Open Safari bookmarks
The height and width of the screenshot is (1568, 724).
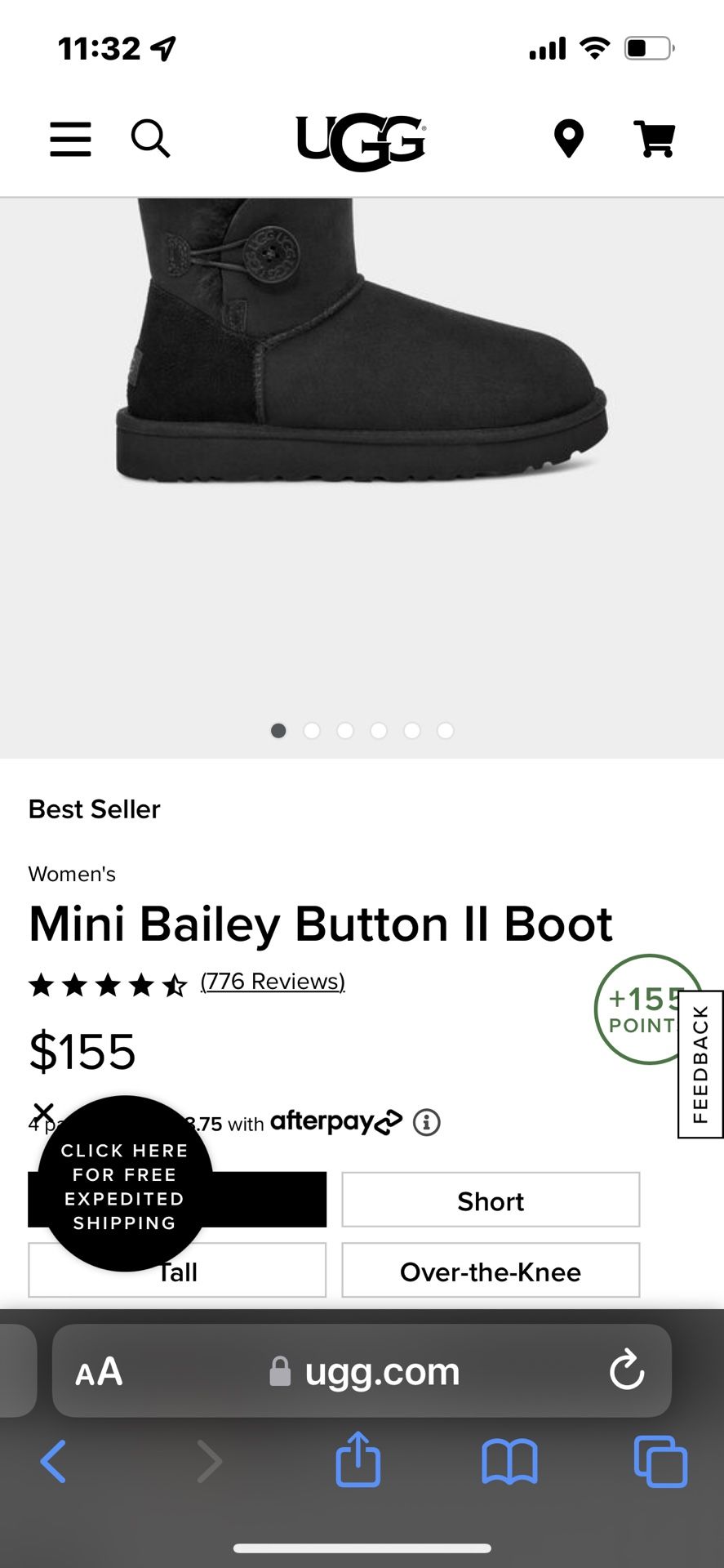coord(509,1461)
